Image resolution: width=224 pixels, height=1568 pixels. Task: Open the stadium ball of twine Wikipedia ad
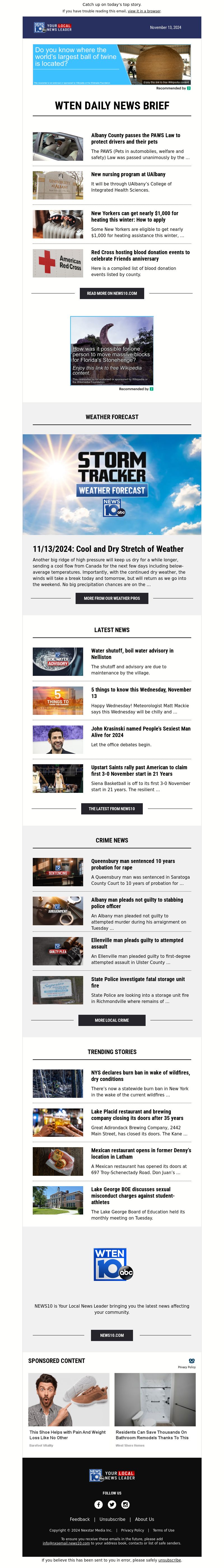point(112,64)
